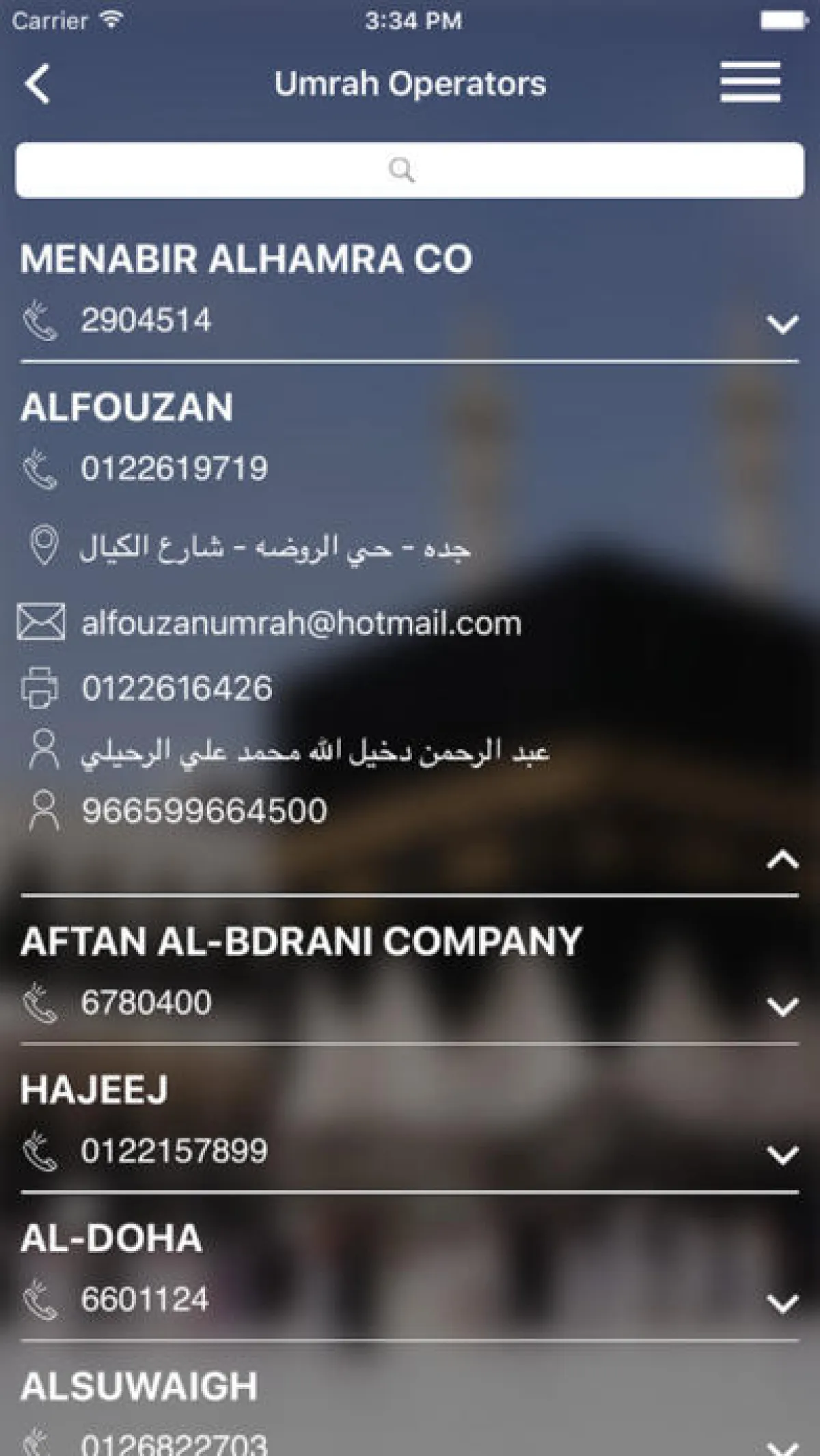This screenshot has height=1456, width=820.
Task: Call contact number 966599664500
Action: point(204,811)
